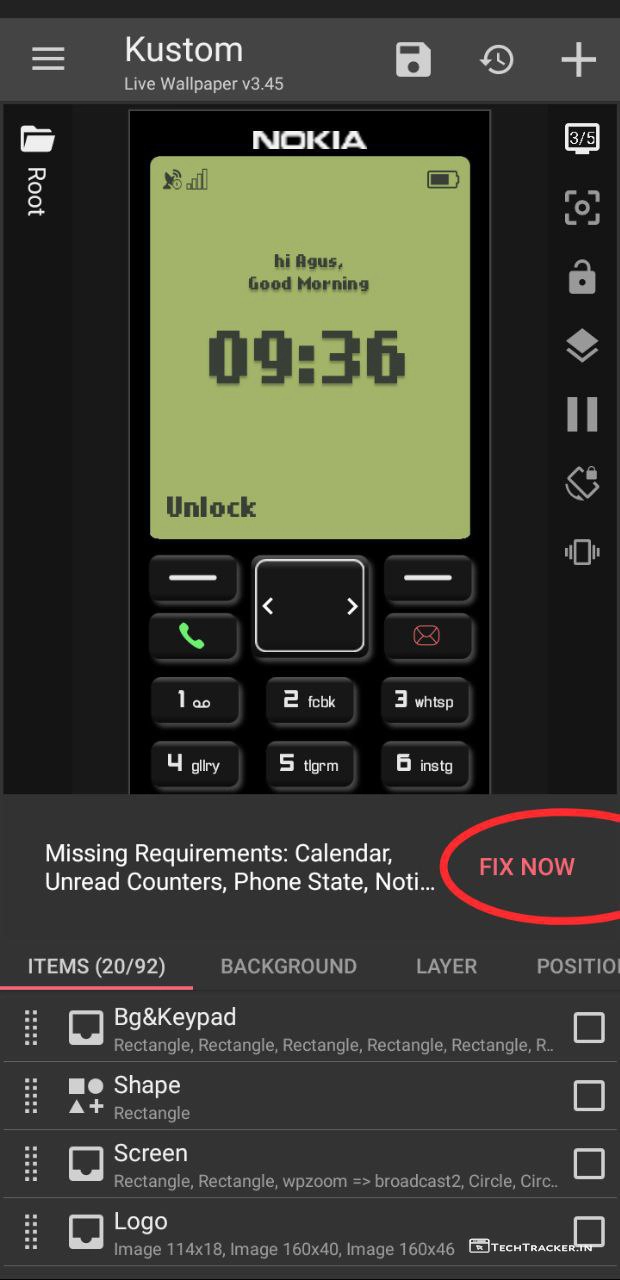This screenshot has width=620, height=1280.
Task: Switch to the BACKGROUND tab
Action: click(288, 966)
